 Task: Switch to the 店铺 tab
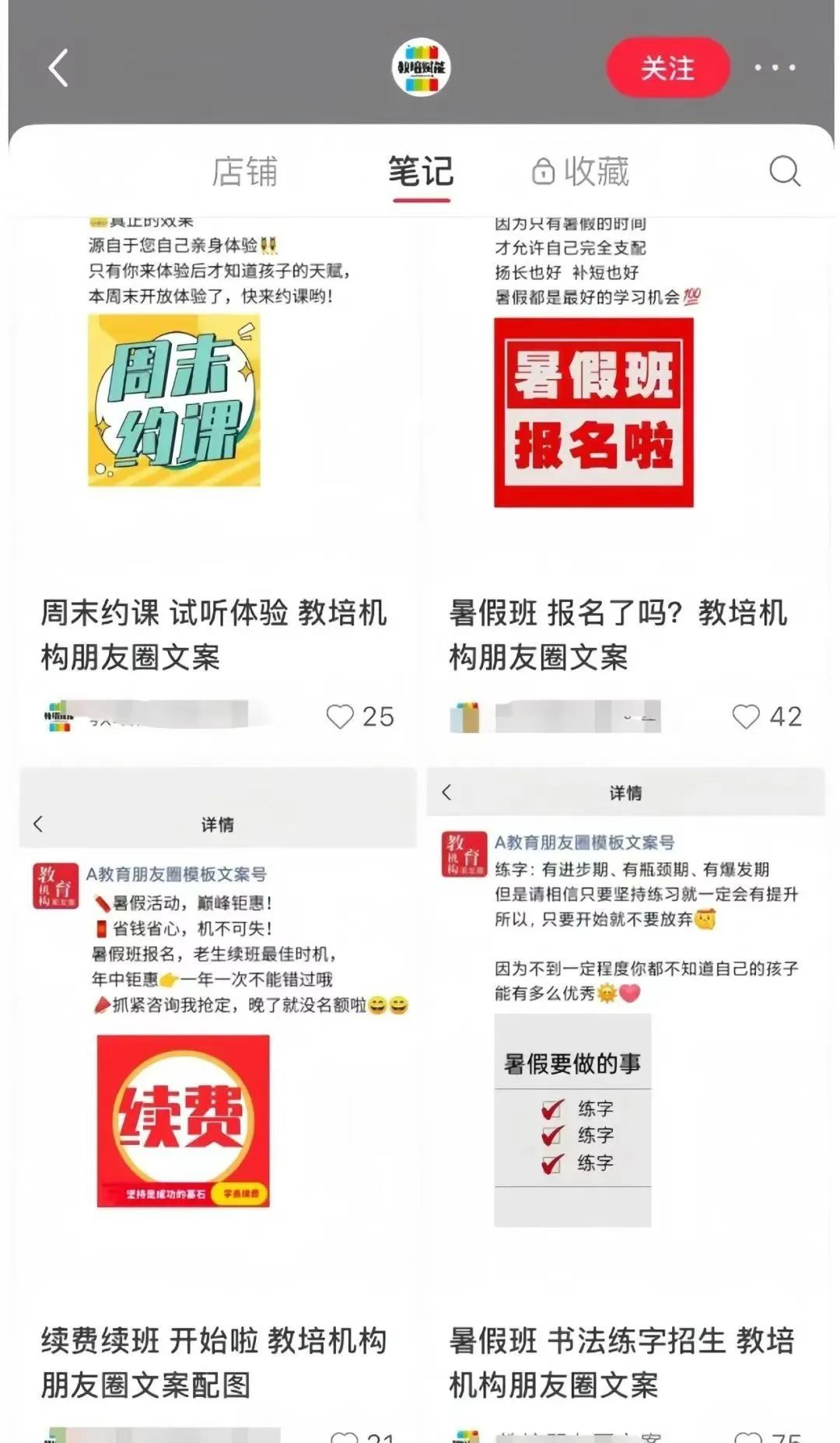pos(245,172)
